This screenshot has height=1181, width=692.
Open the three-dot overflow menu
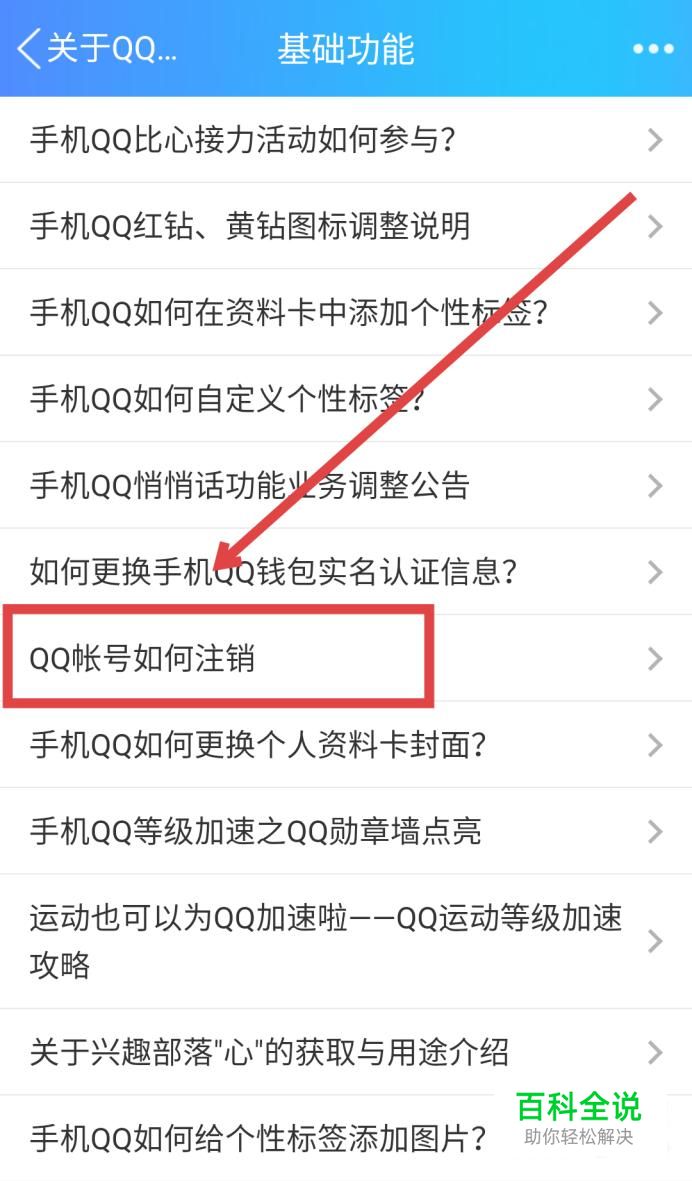coord(653,50)
